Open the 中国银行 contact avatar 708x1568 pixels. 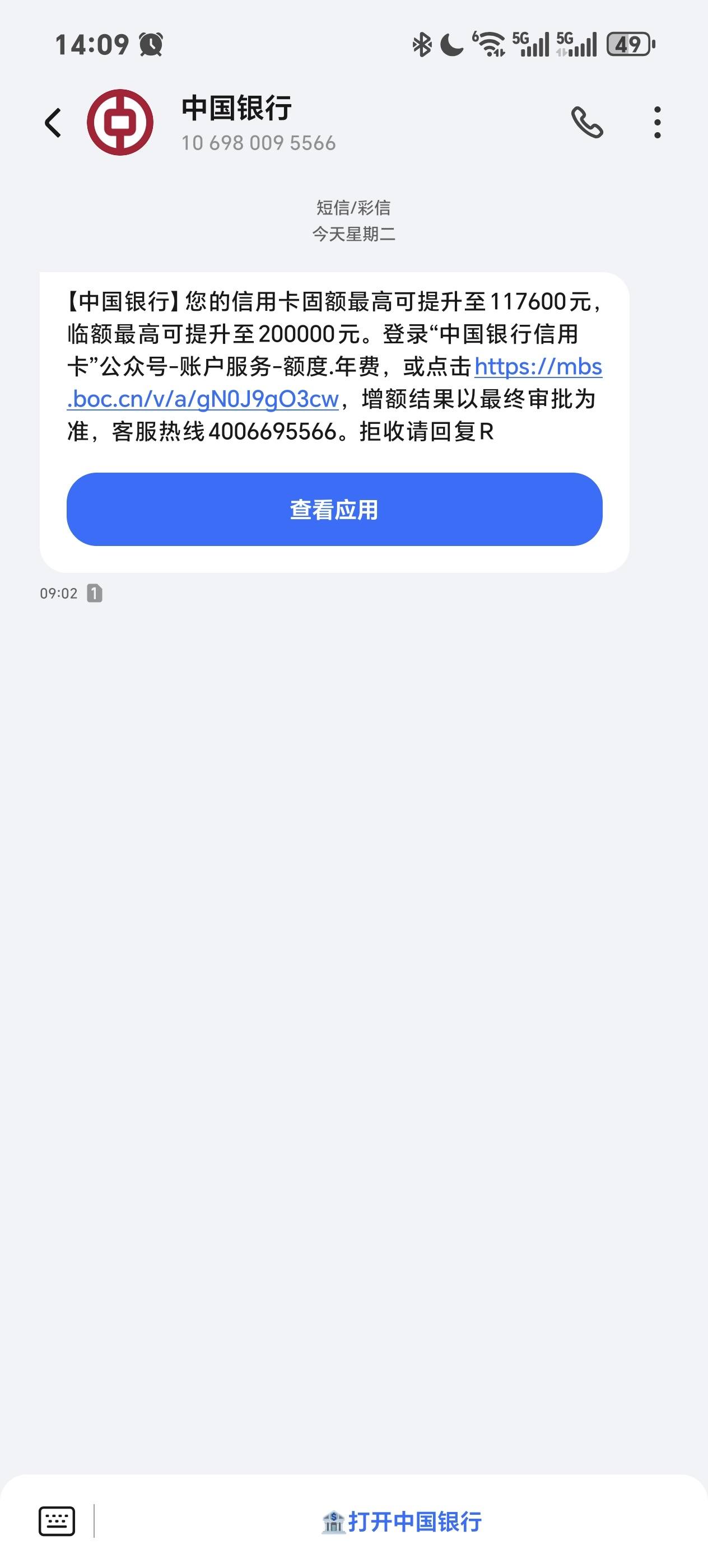pyautogui.click(x=120, y=122)
